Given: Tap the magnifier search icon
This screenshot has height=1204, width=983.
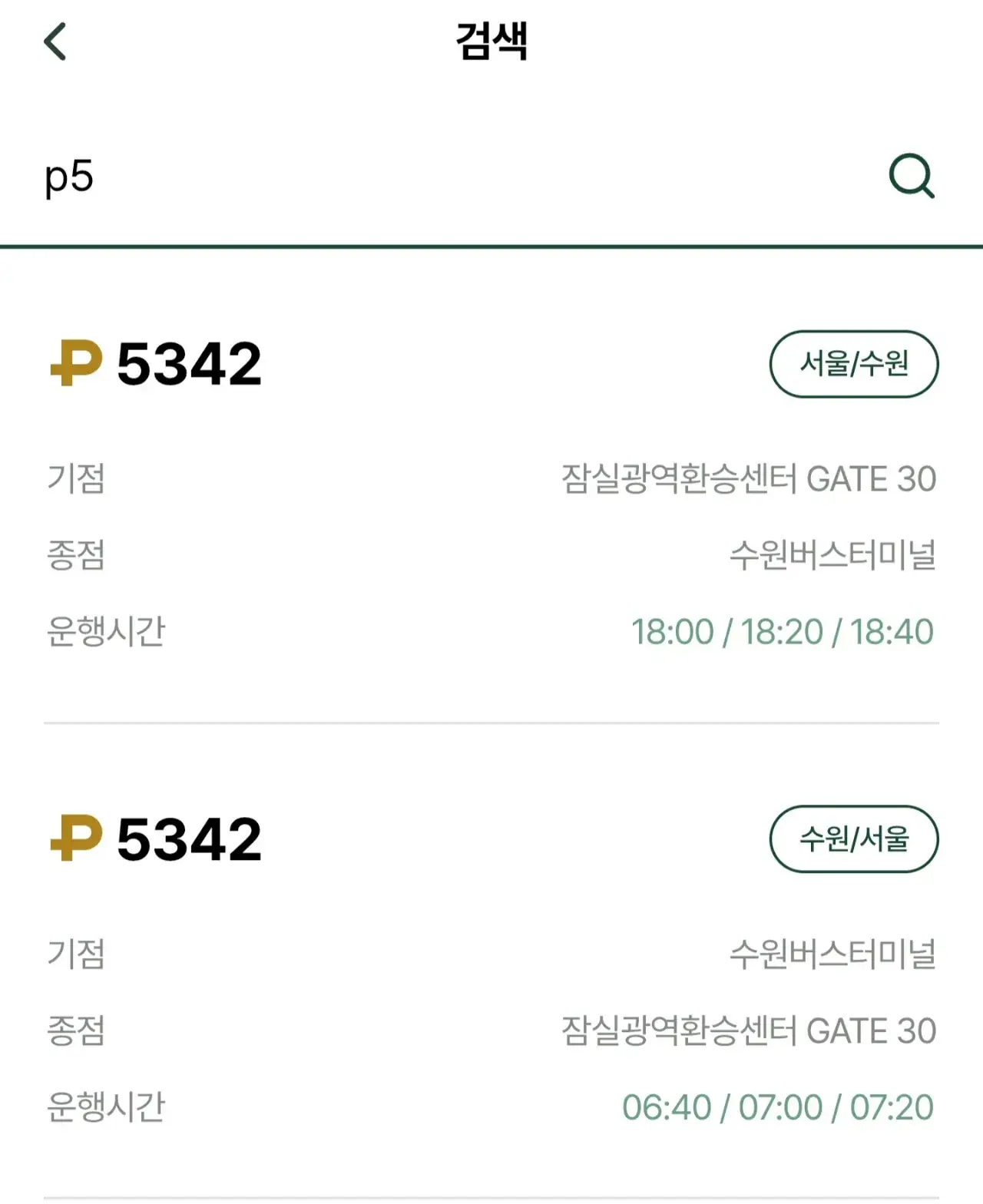Looking at the screenshot, I should (912, 177).
